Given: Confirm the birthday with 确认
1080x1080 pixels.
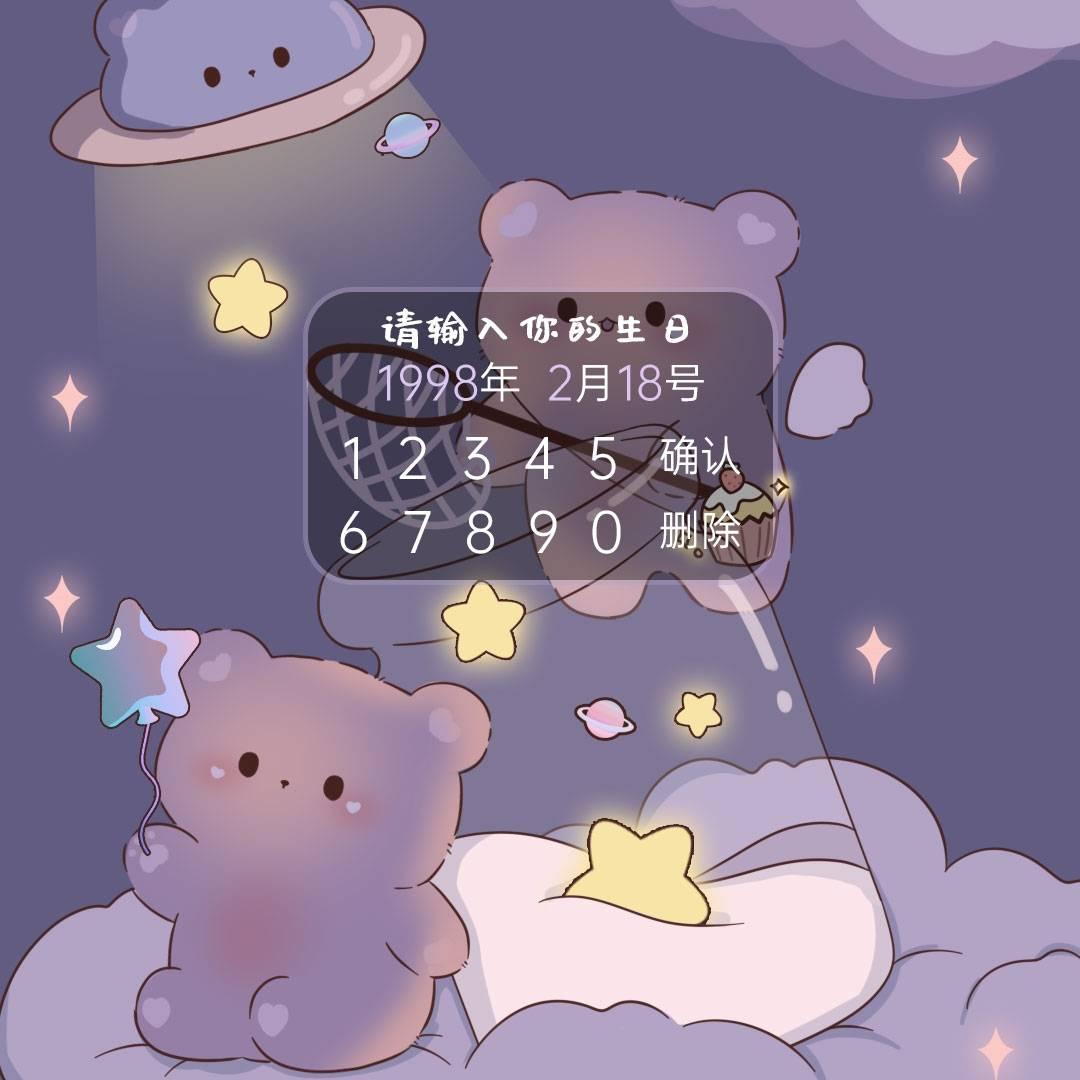Looking at the screenshot, I should click(x=699, y=456).
